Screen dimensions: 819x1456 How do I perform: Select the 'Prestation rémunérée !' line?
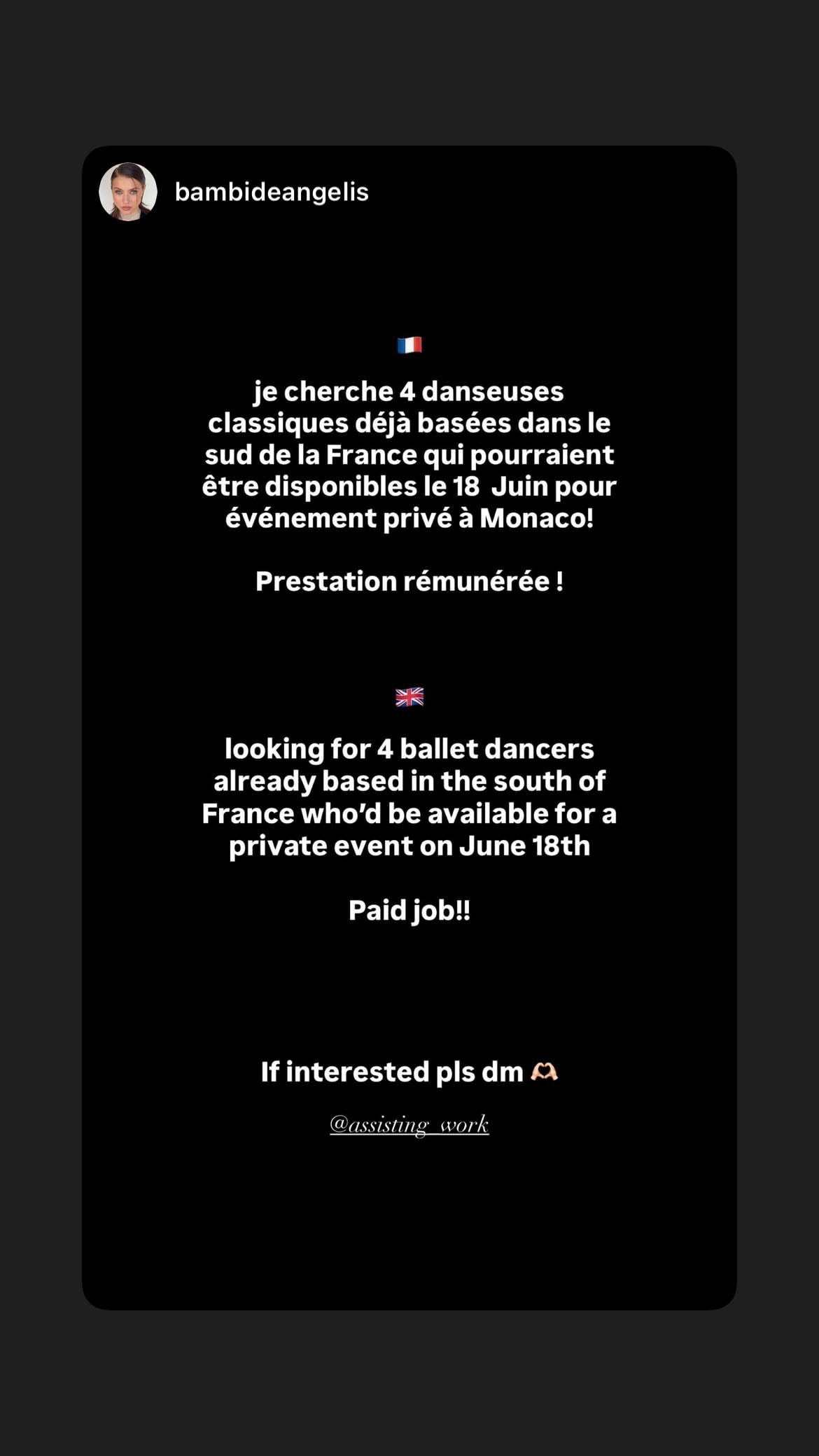[x=411, y=581]
